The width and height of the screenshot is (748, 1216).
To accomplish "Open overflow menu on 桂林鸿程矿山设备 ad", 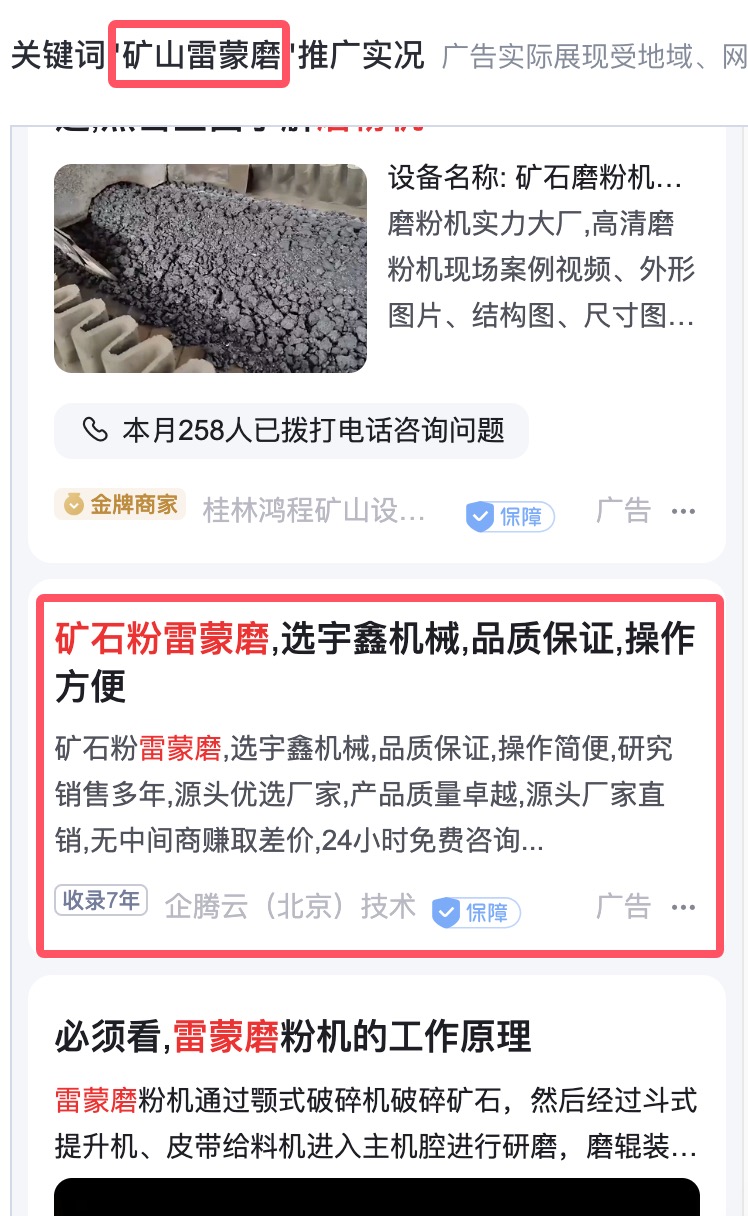I will click(683, 512).
